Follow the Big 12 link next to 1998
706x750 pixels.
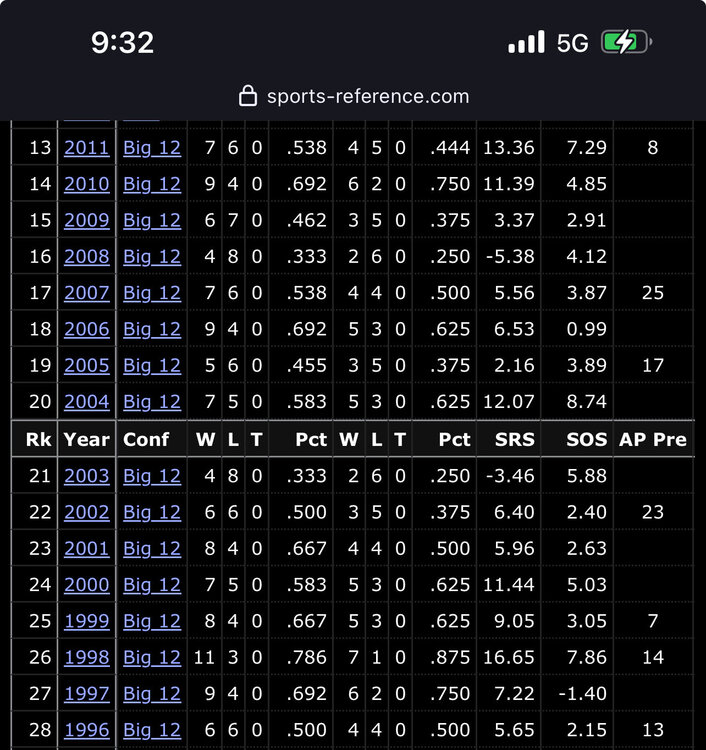[x=152, y=657]
